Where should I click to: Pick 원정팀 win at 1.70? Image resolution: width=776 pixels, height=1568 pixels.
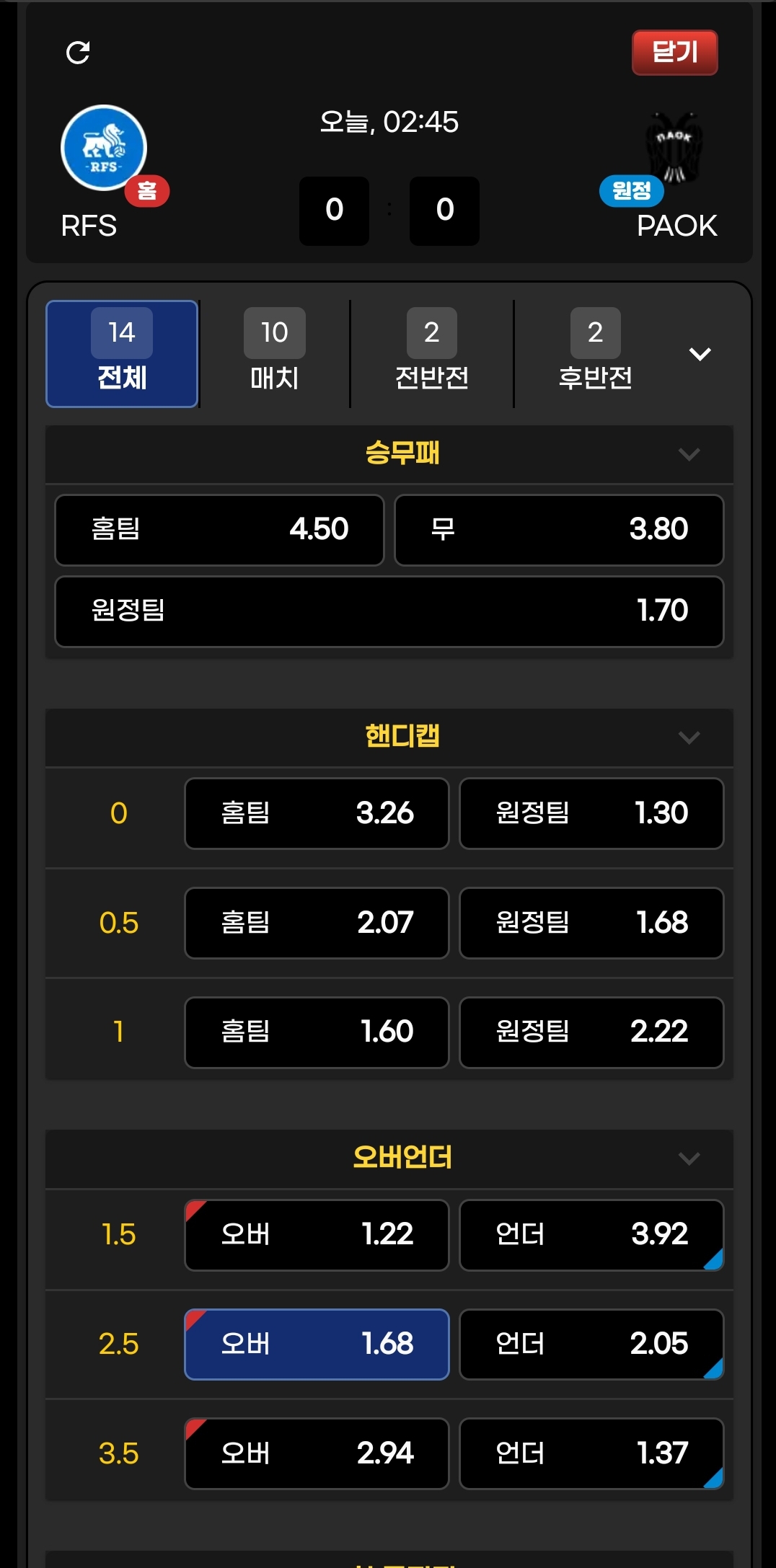point(389,611)
